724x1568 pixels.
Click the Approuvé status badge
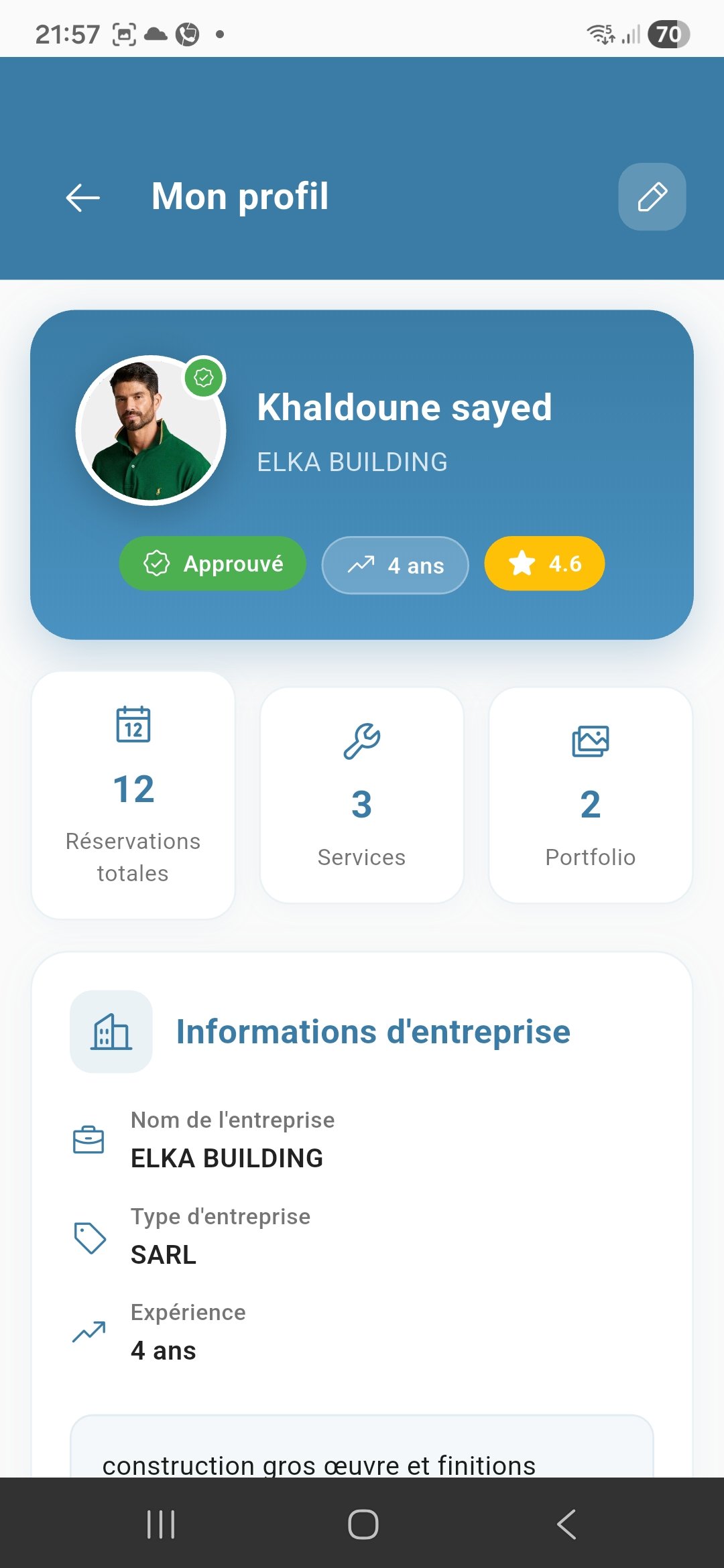[x=212, y=564]
